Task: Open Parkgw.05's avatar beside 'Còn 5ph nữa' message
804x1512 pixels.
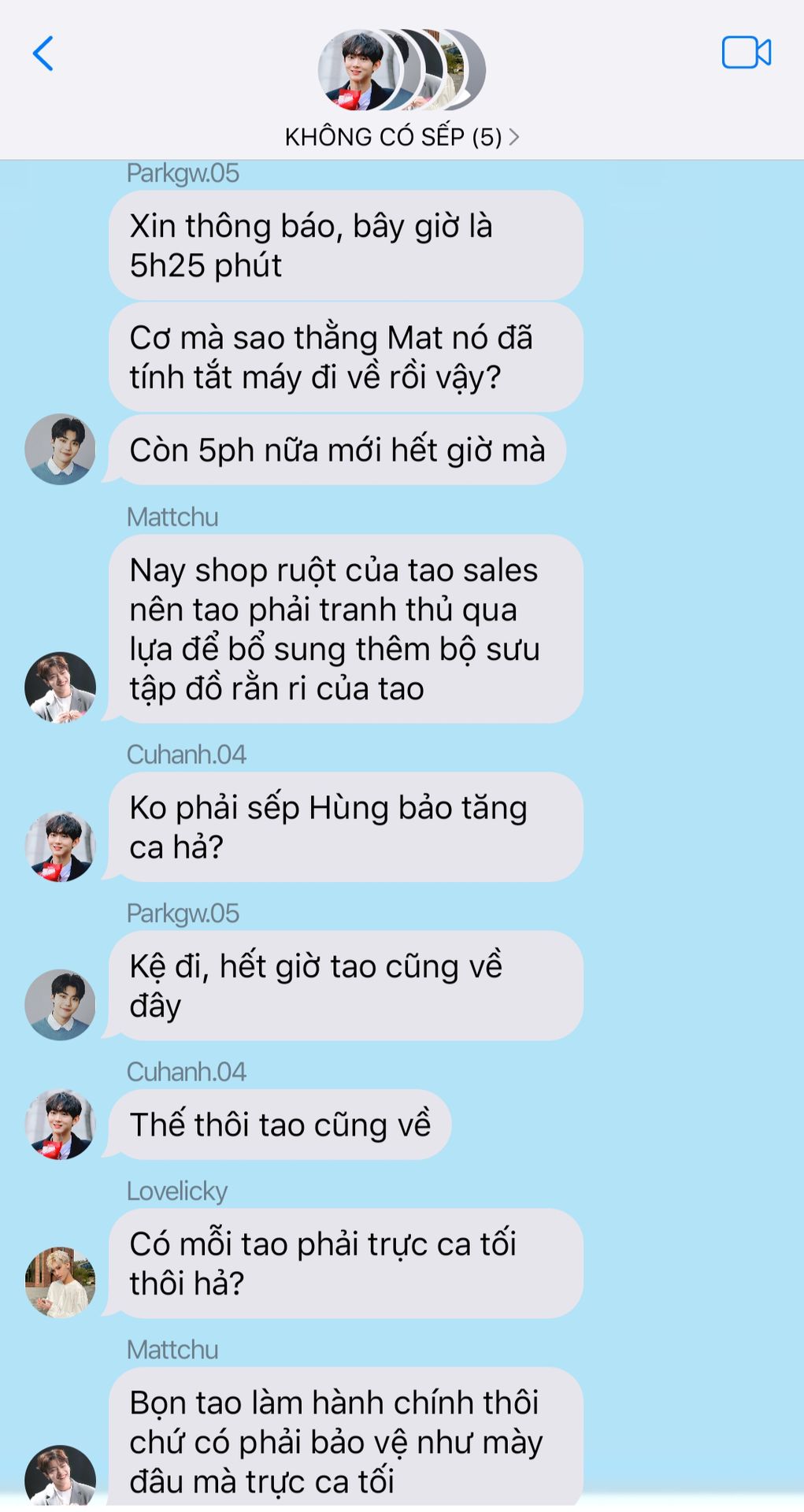Action: (60, 449)
